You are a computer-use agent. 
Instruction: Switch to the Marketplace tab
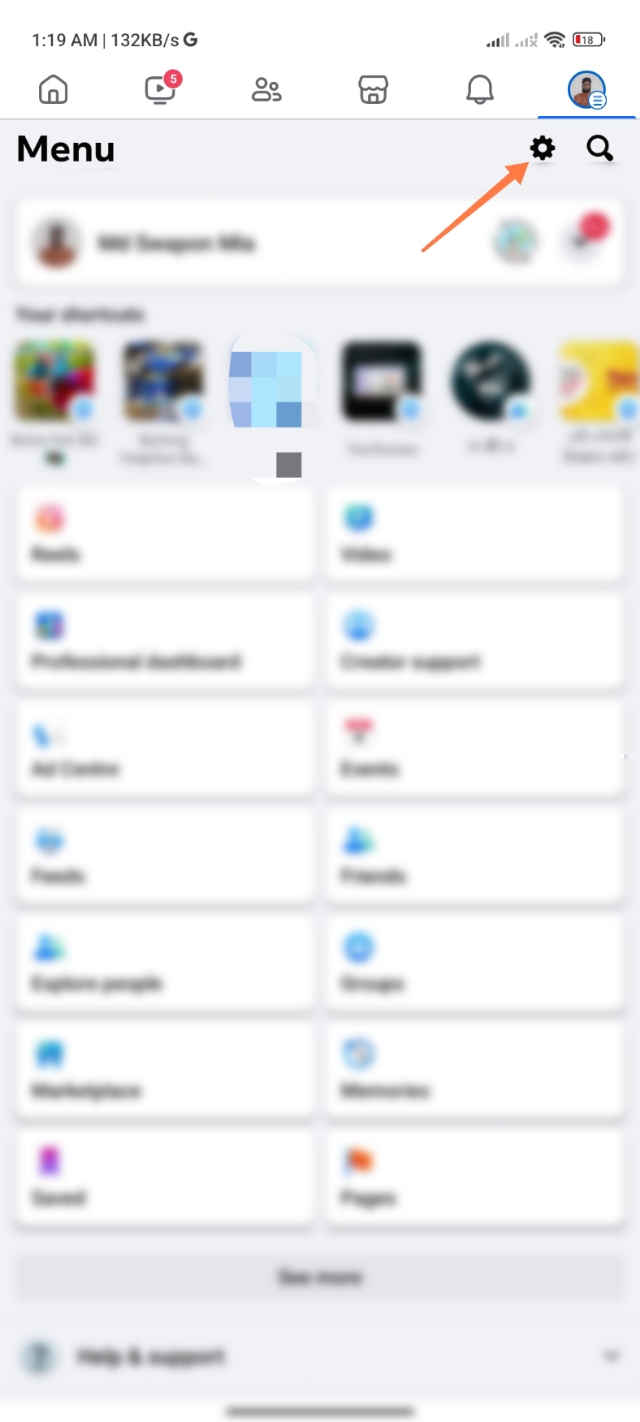coord(373,91)
